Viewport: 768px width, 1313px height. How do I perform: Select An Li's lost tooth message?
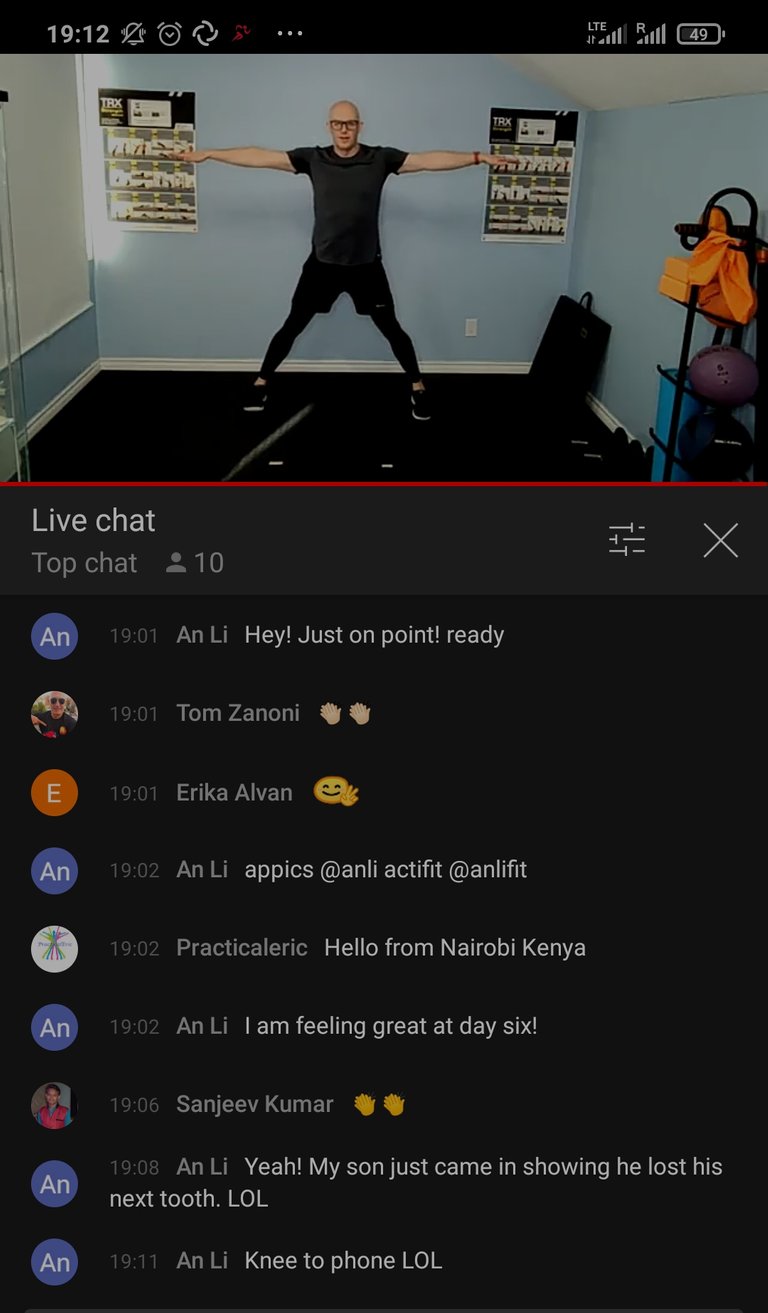click(x=384, y=1183)
